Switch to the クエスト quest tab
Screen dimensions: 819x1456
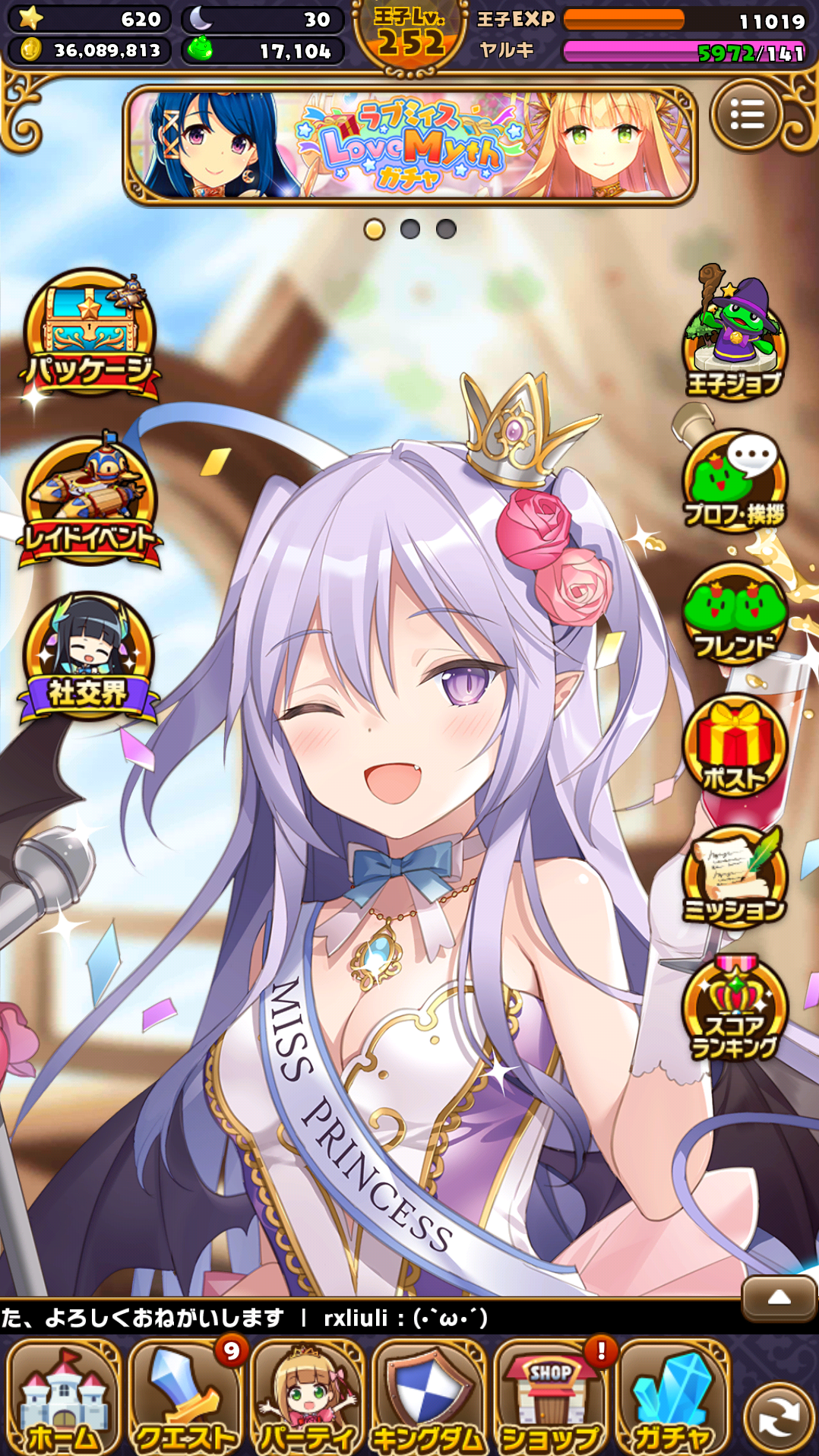(185, 1397)
